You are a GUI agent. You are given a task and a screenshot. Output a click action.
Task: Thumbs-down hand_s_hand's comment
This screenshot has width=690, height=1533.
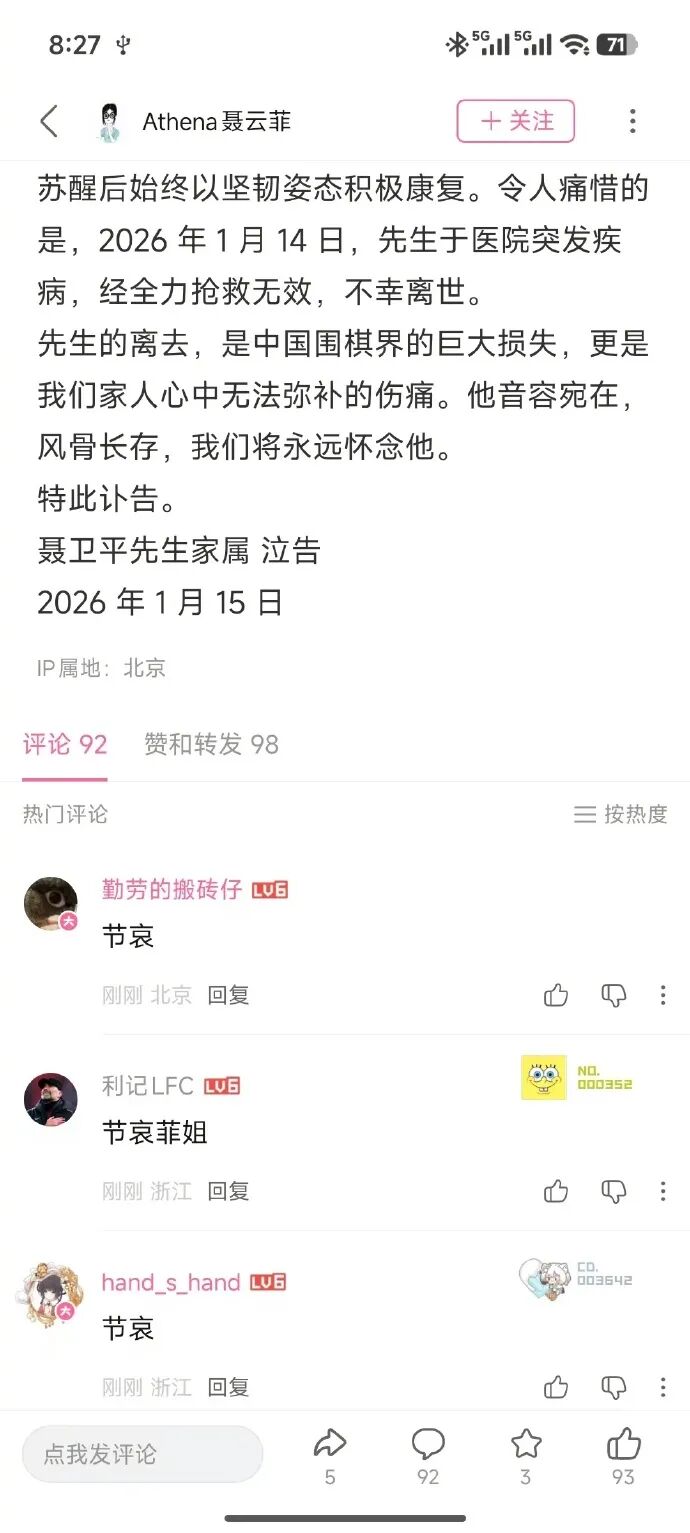pyautogui.click(x=613, y=1387)
